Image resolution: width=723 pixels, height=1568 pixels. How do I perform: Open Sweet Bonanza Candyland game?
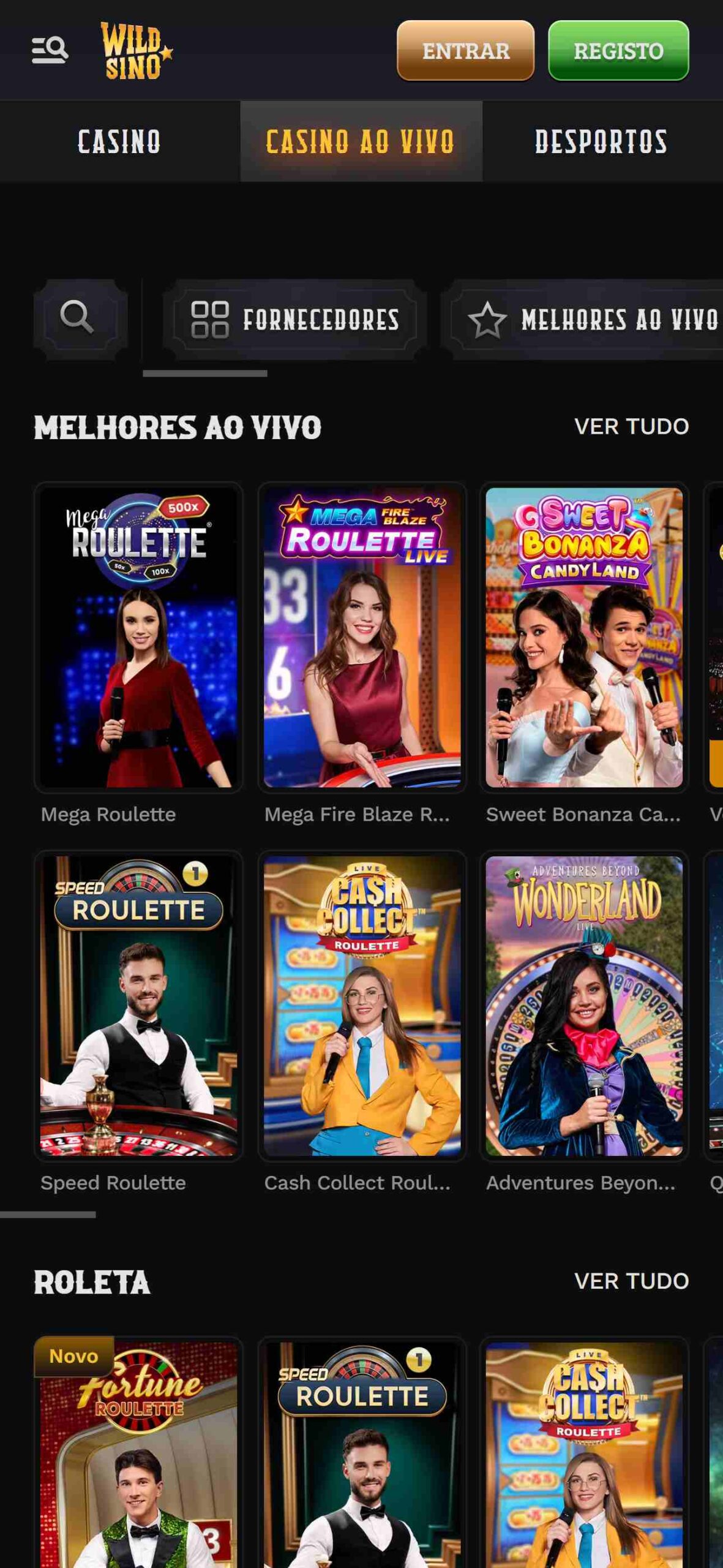click(x=584, y=637)
